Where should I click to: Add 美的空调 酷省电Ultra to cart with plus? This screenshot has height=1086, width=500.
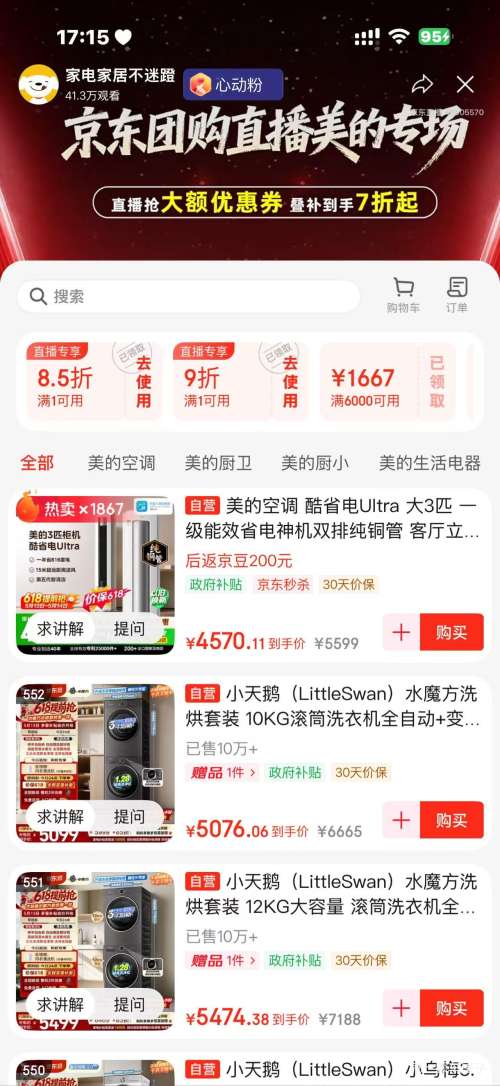[401, 632]
